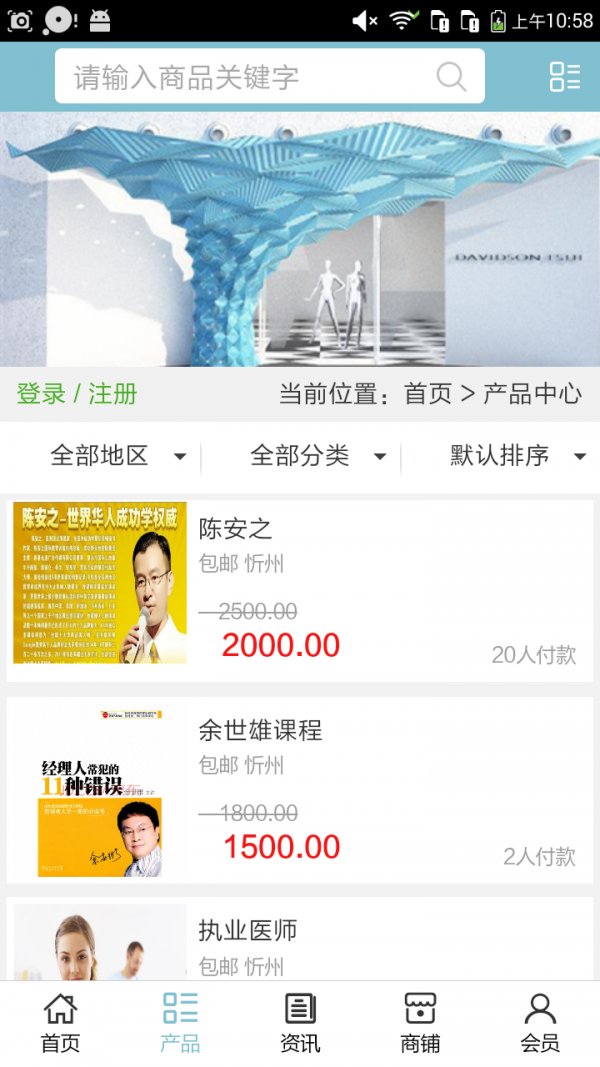Go to the 商铺 tab

tap(420, 1023)
